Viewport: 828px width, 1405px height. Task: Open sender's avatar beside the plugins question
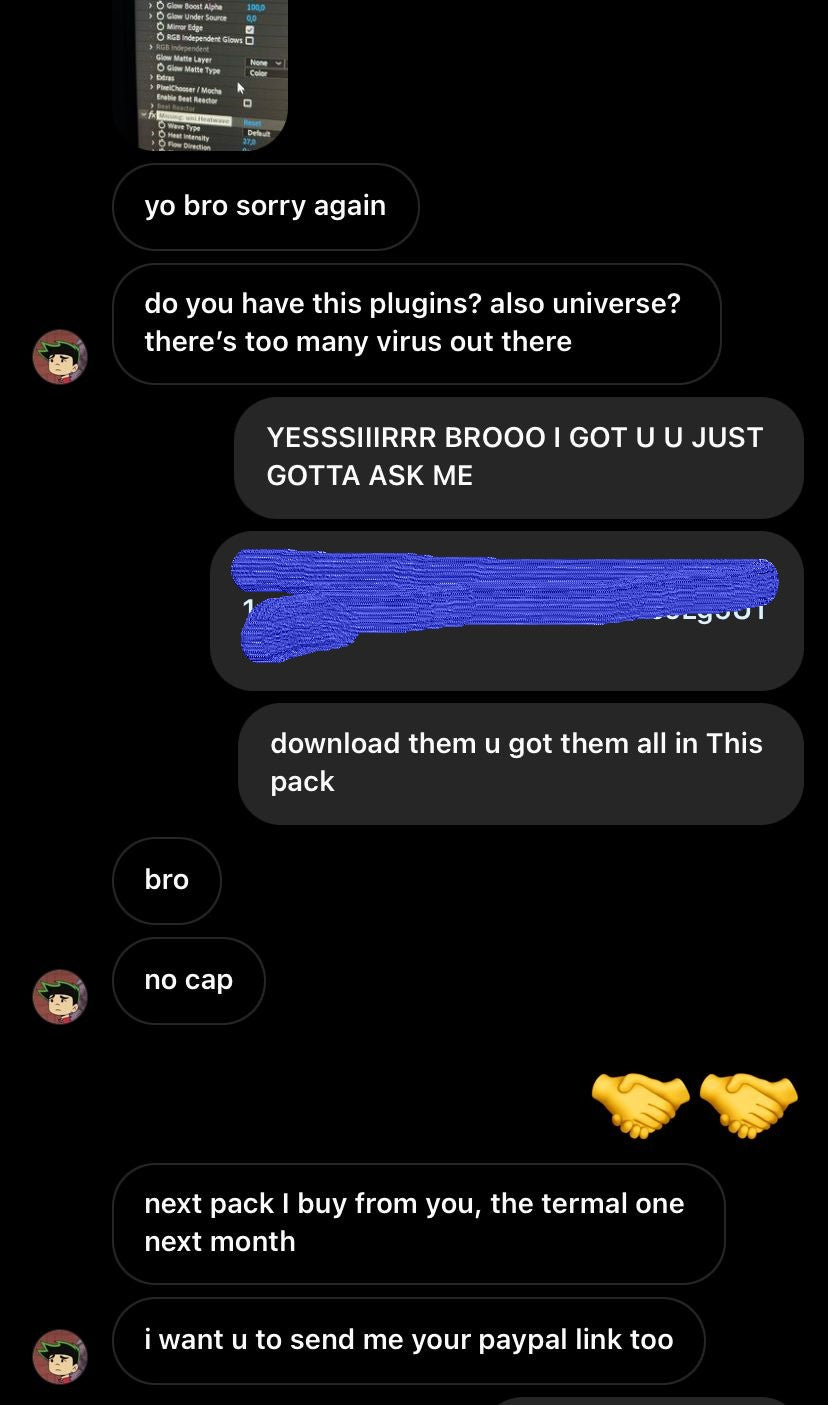pyautogui.click(x=60, y=357)
